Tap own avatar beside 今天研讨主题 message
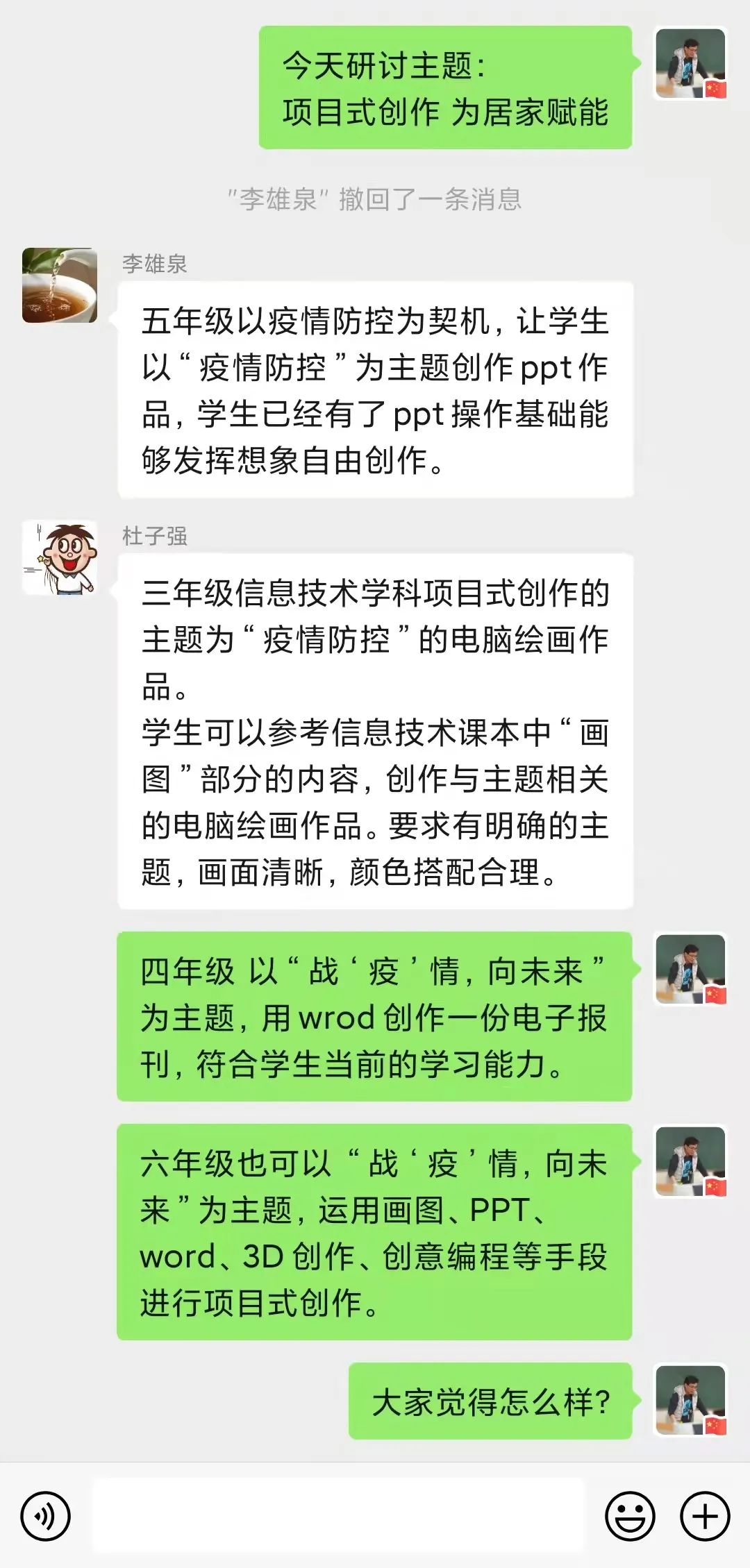This screenshot has height=1568, width=750. (690, 64)
